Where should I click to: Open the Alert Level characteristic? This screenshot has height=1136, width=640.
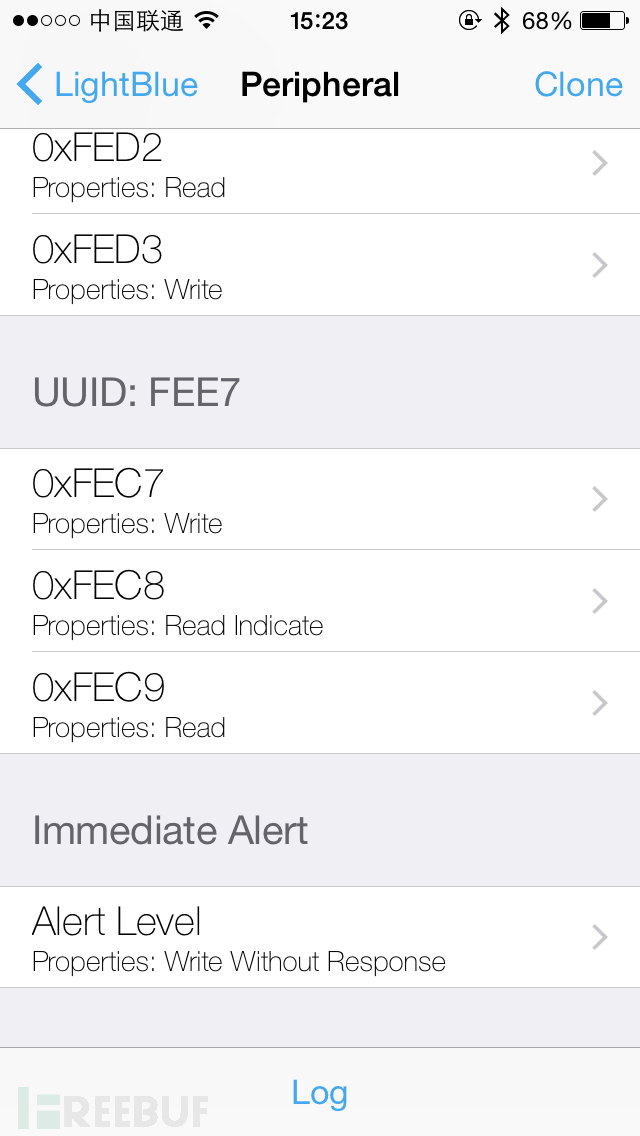coord(320,938)
